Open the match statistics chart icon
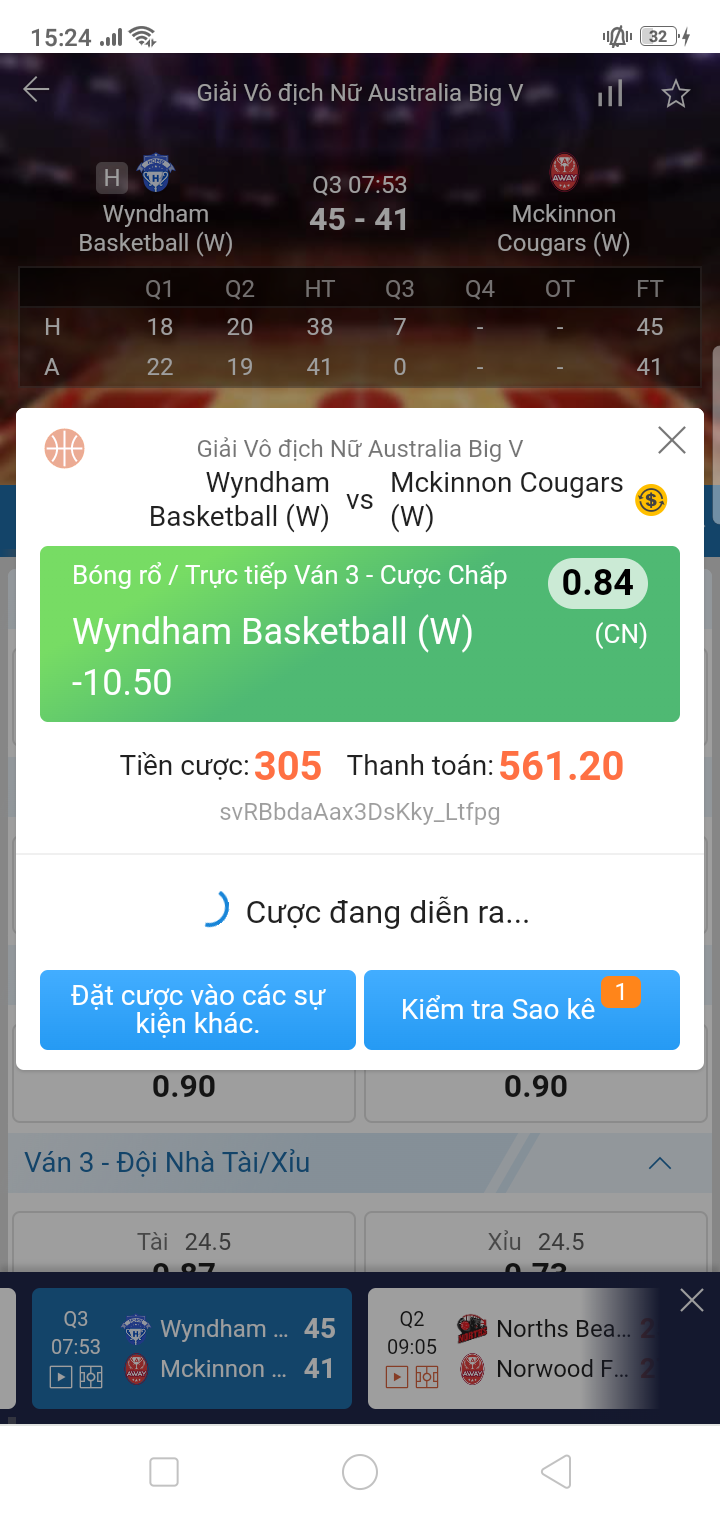Screen dimensions: 720x1520 click(609, 93)
